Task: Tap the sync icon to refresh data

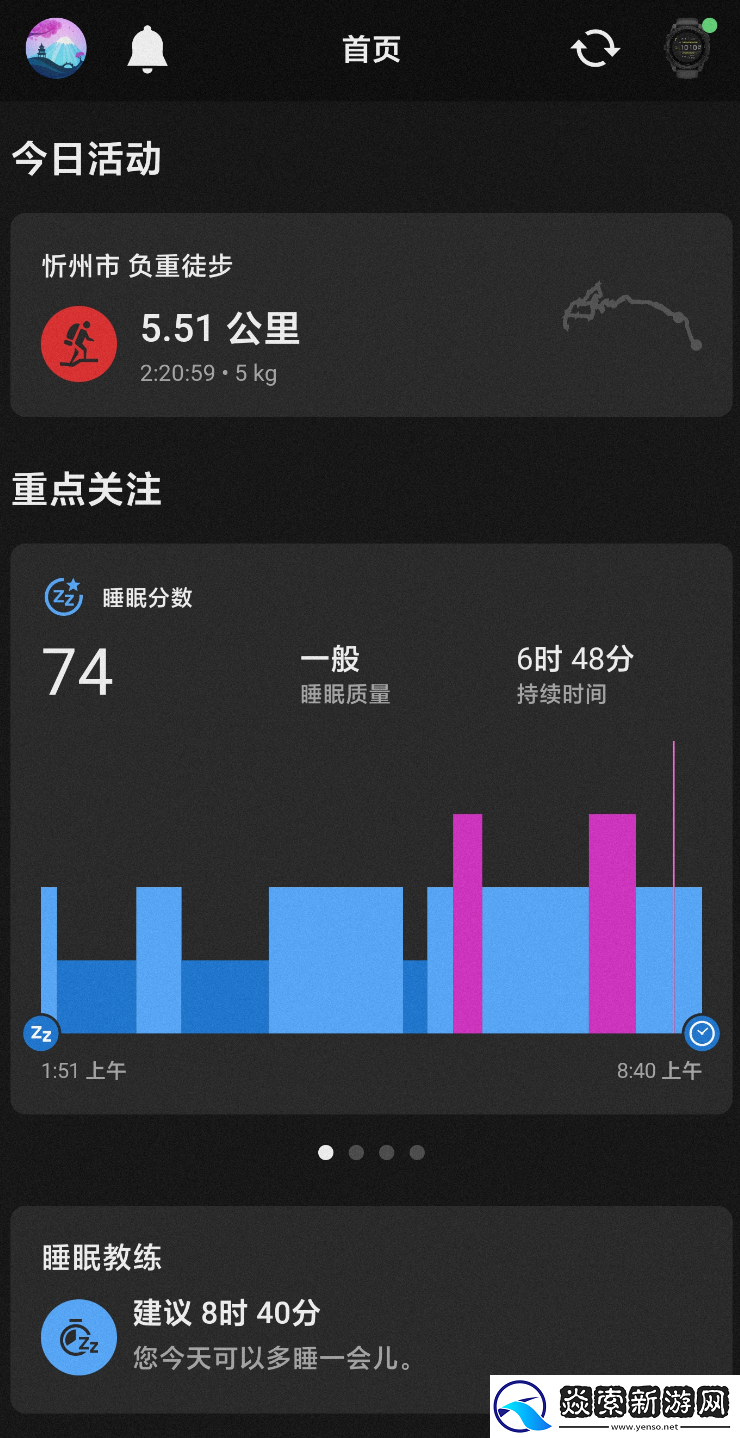Action: click(595, 48)
